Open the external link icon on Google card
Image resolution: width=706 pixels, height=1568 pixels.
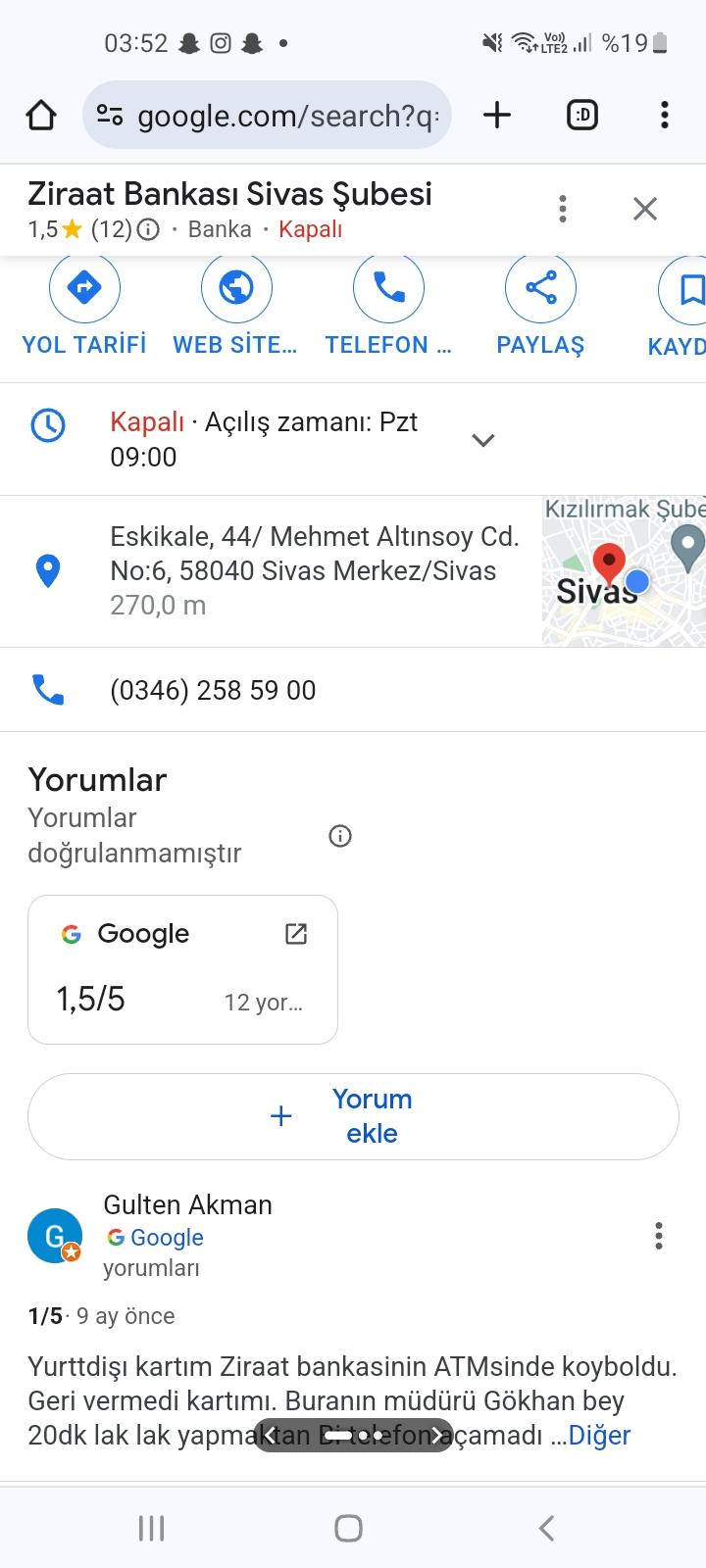295,934
